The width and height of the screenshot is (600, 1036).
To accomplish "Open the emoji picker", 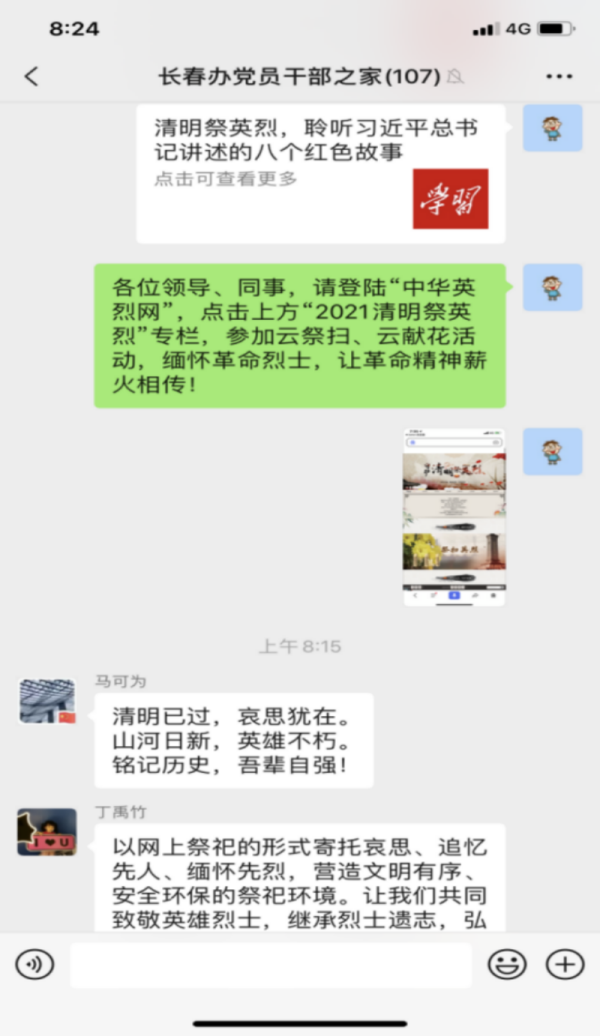I will tap(507, 964).
